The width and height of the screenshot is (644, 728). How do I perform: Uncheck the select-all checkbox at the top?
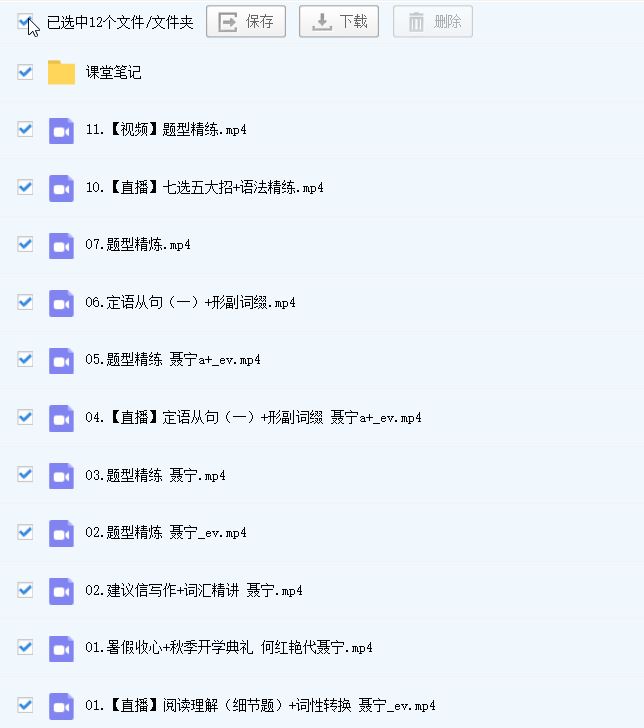click(25, 21)
